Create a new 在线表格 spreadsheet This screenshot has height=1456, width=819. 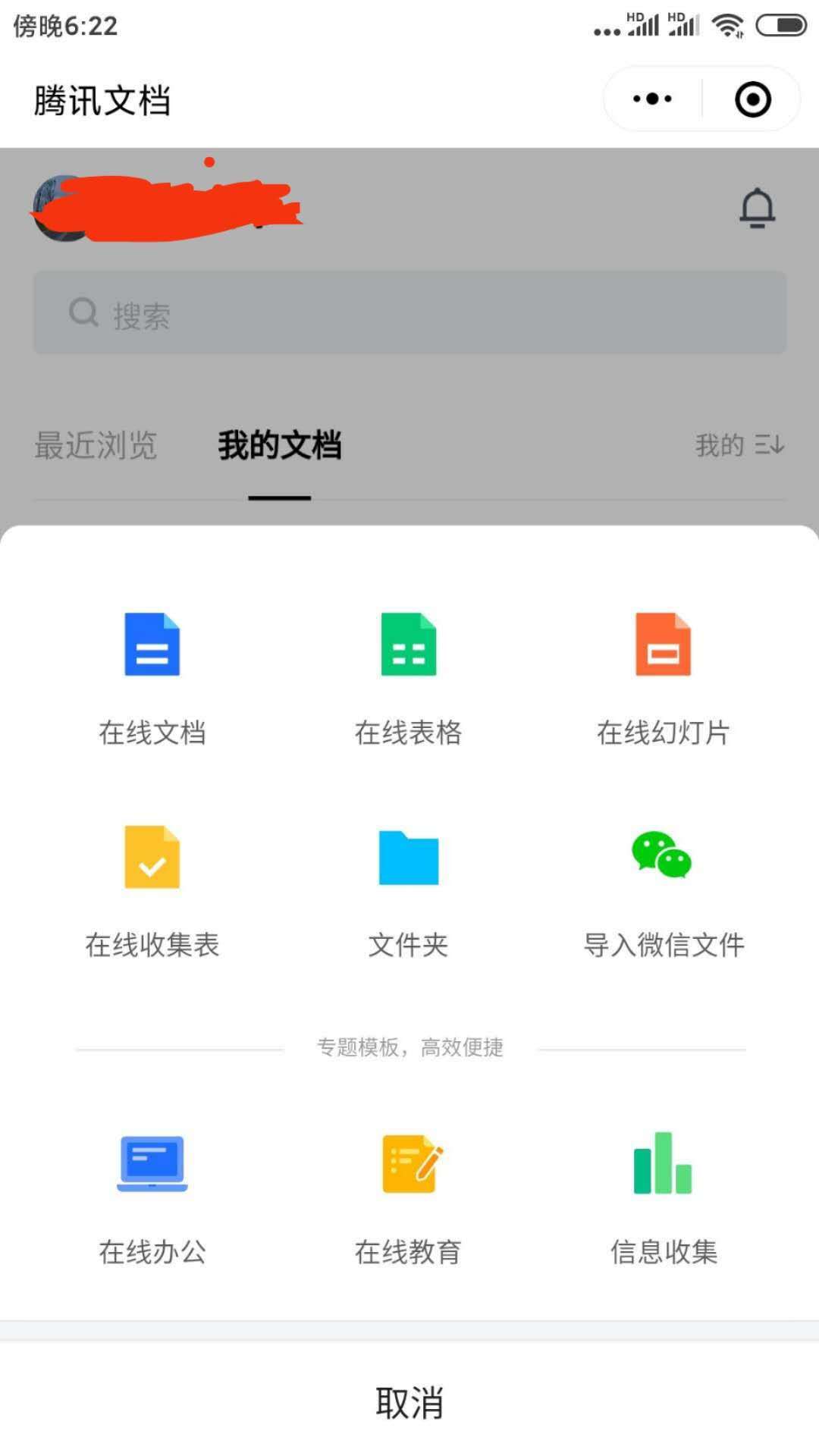click(408, 675)
